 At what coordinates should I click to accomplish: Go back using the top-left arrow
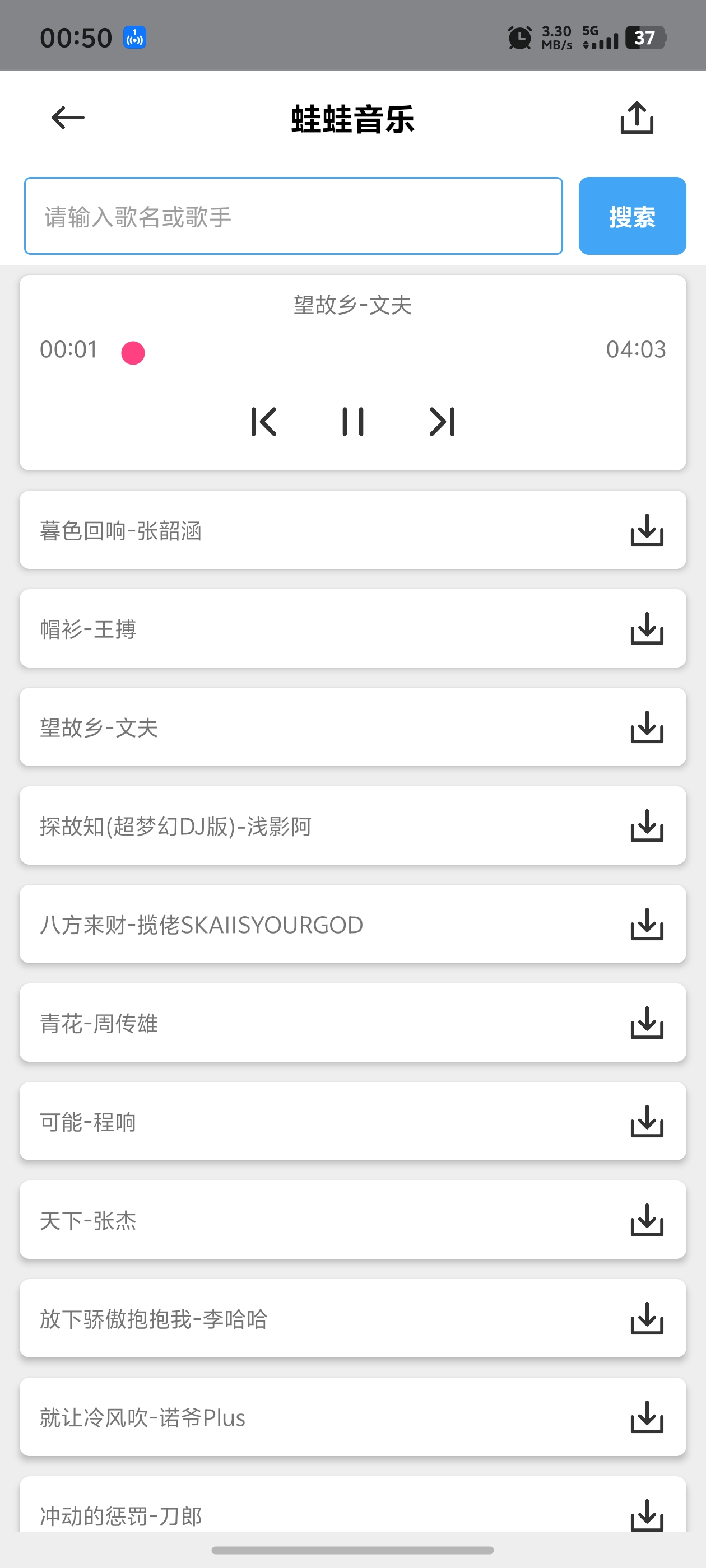[68, 118]
